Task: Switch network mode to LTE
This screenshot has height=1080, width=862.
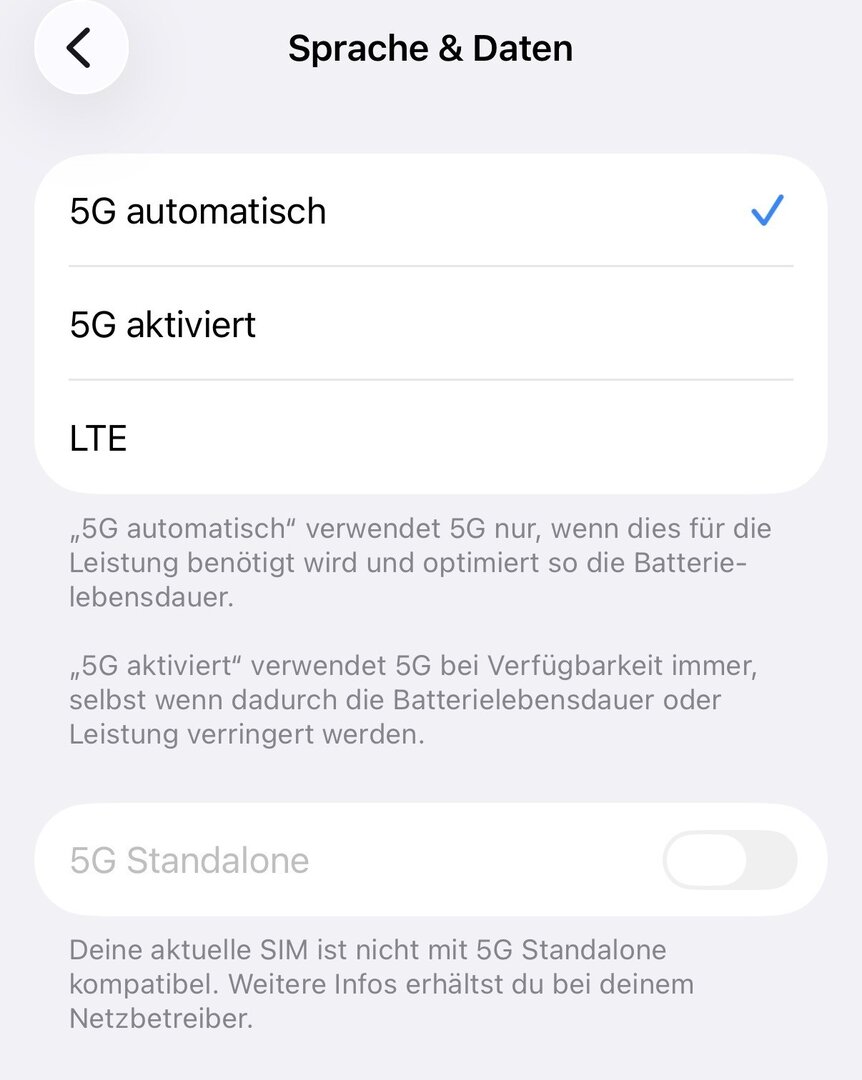Action: click(x=430, y=438)
